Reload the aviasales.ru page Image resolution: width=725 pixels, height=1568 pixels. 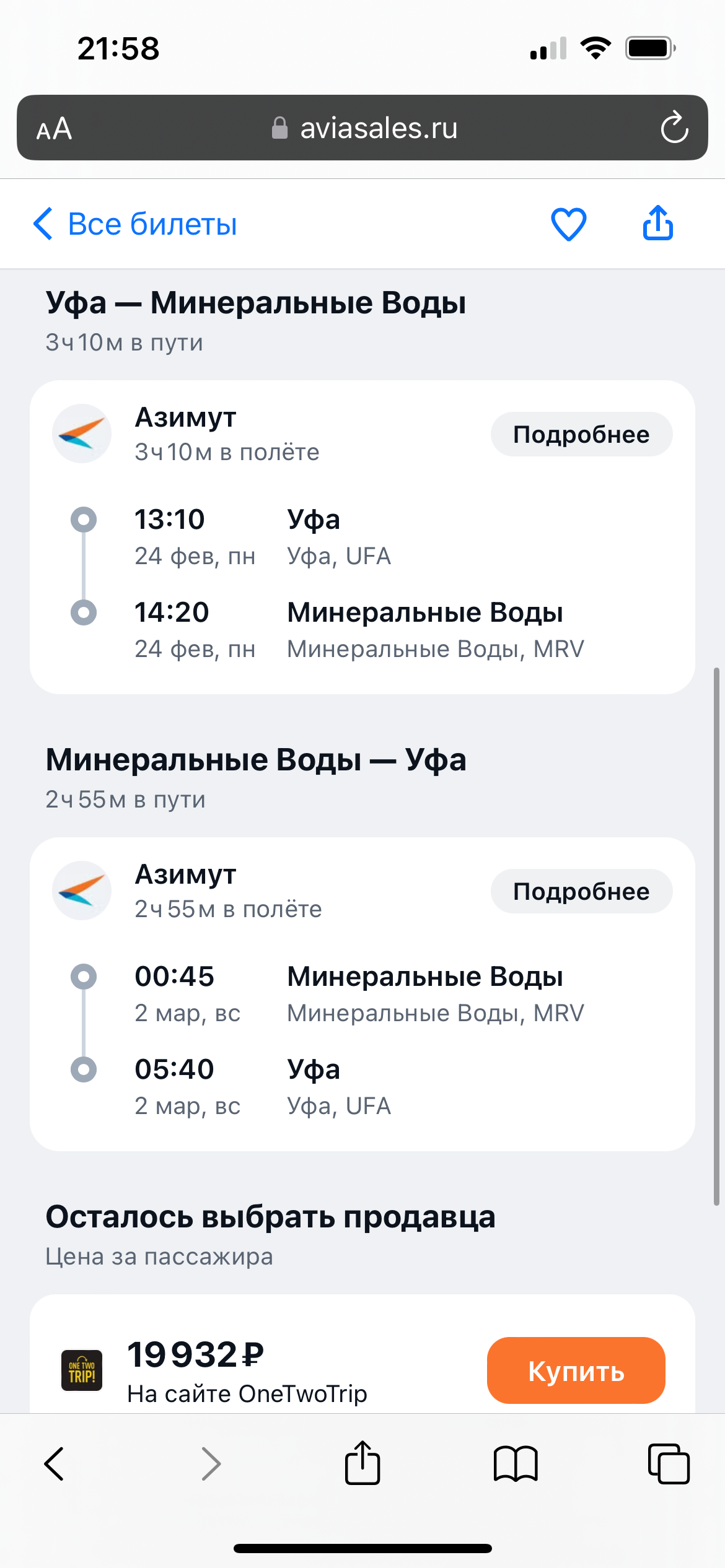(x=675, y=128)
